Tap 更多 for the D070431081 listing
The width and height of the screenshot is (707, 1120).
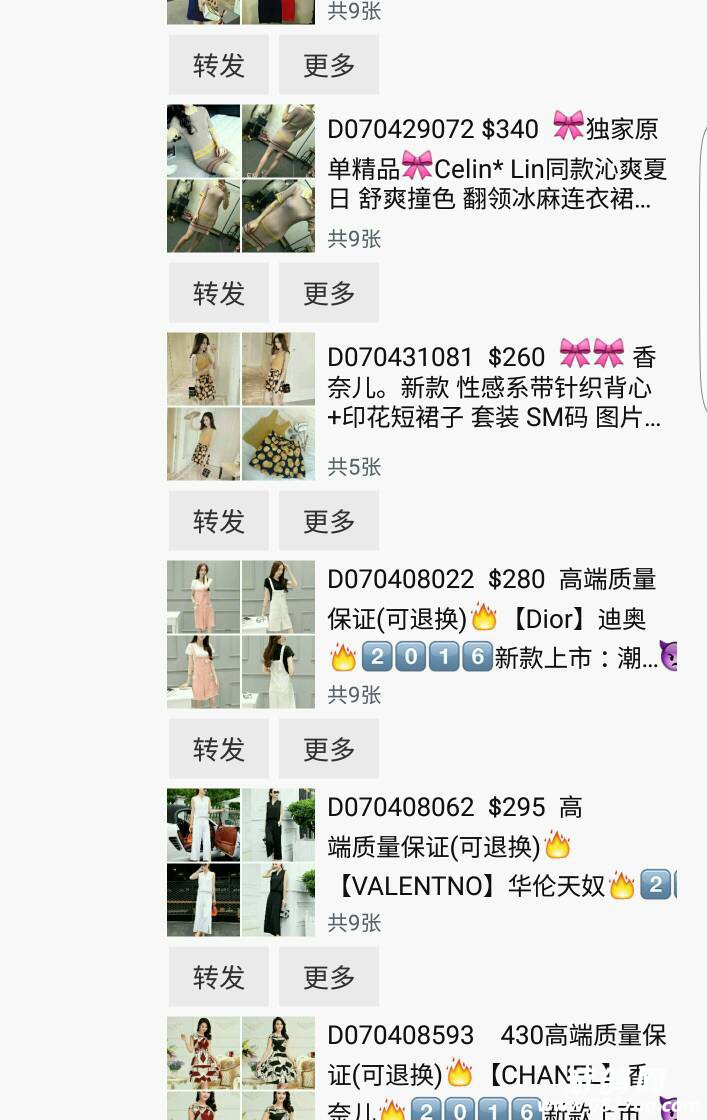(329, 521)
